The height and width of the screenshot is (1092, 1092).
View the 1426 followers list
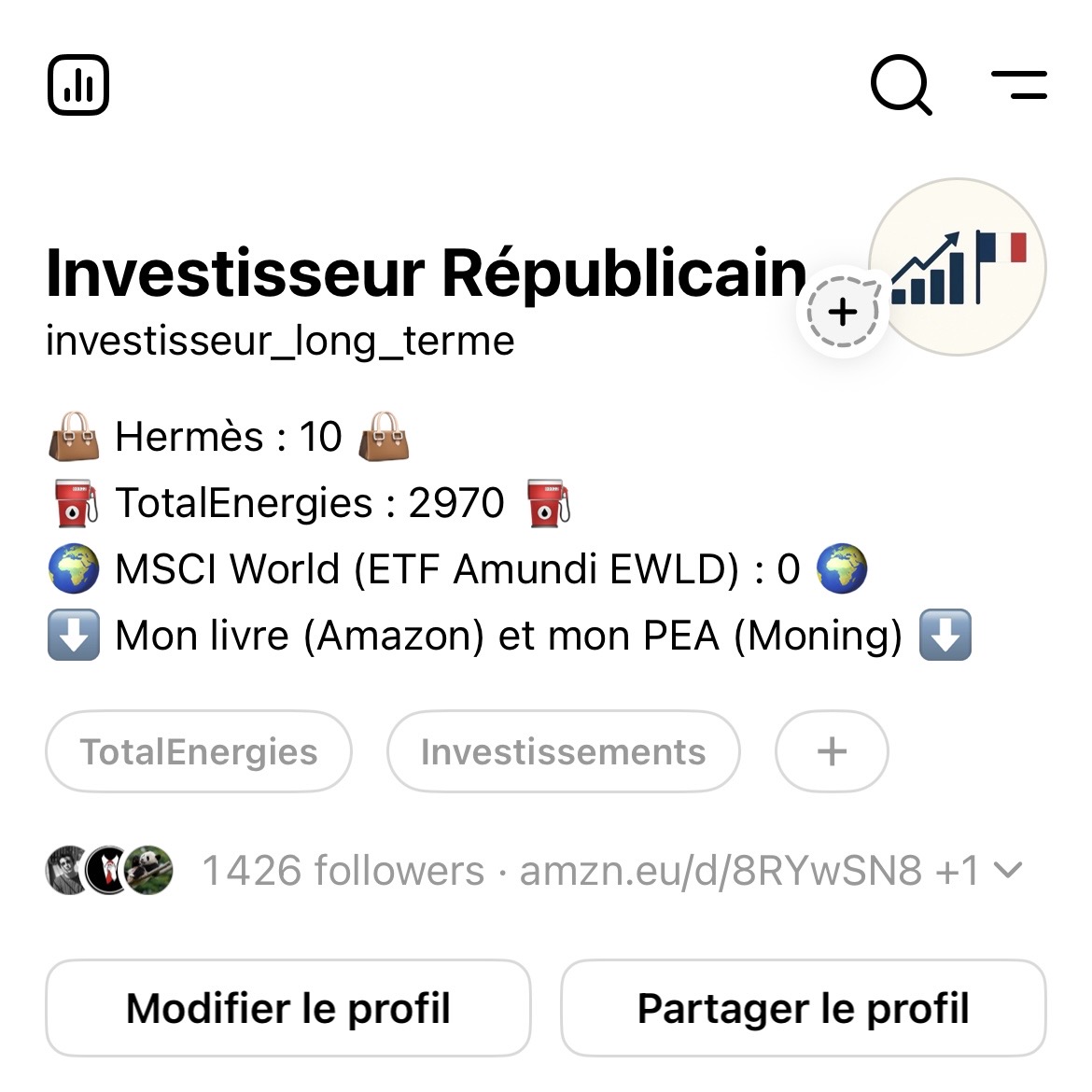click(x=343, y=871)
